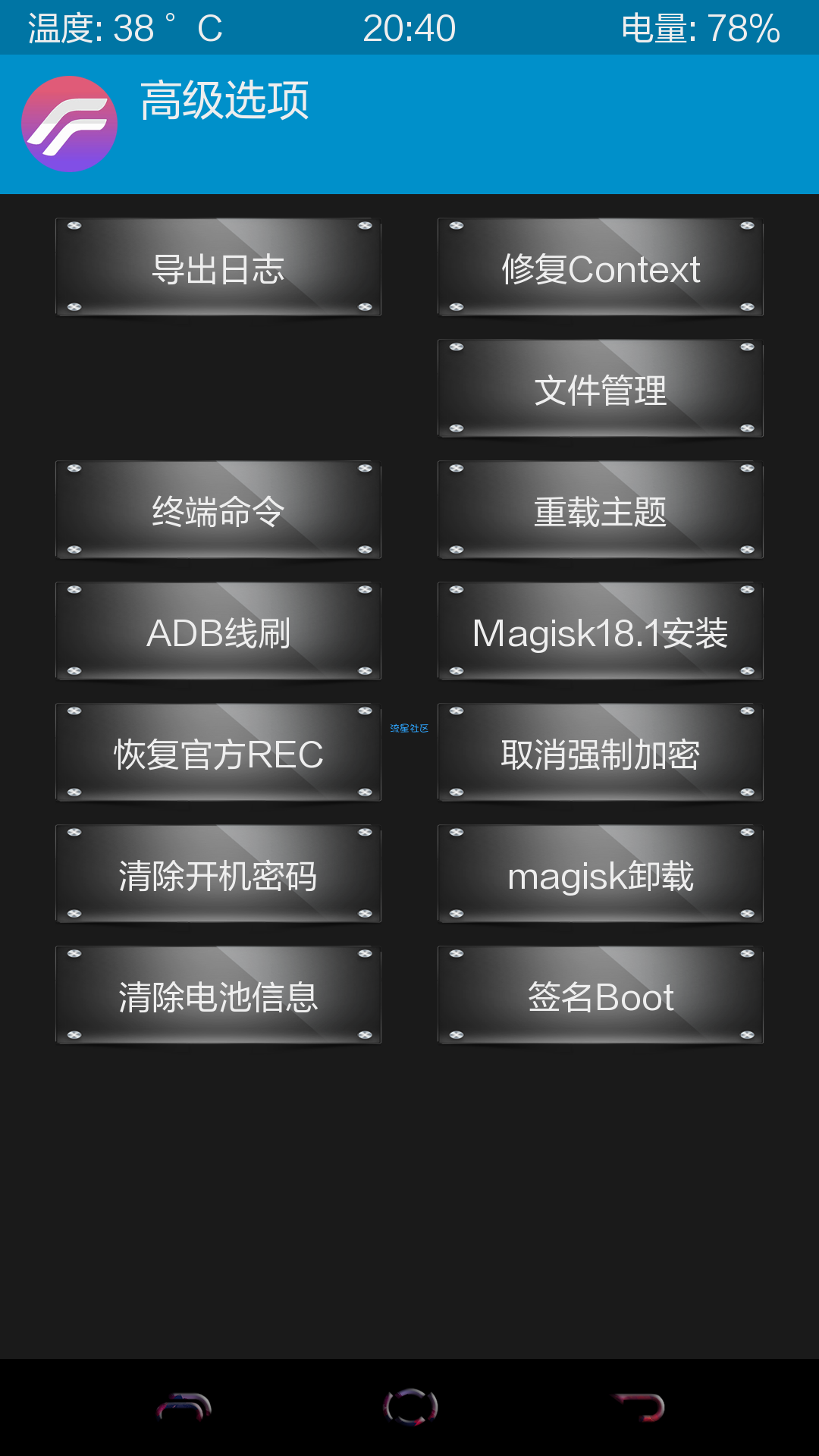
Task: Open 文件管理 file manager
Action: tap(600, 389)
